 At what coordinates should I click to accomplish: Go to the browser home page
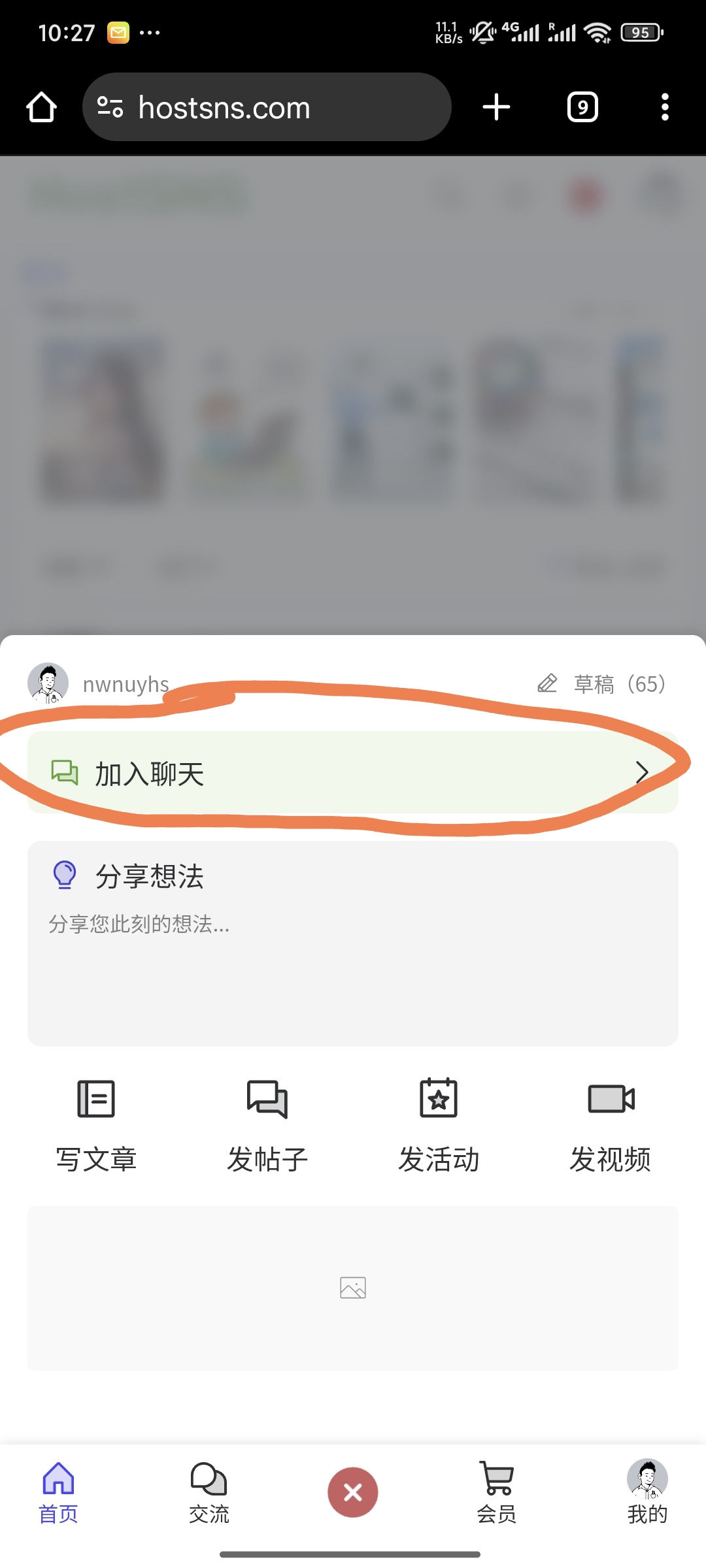pyautogui.click(x=41, y=107)
